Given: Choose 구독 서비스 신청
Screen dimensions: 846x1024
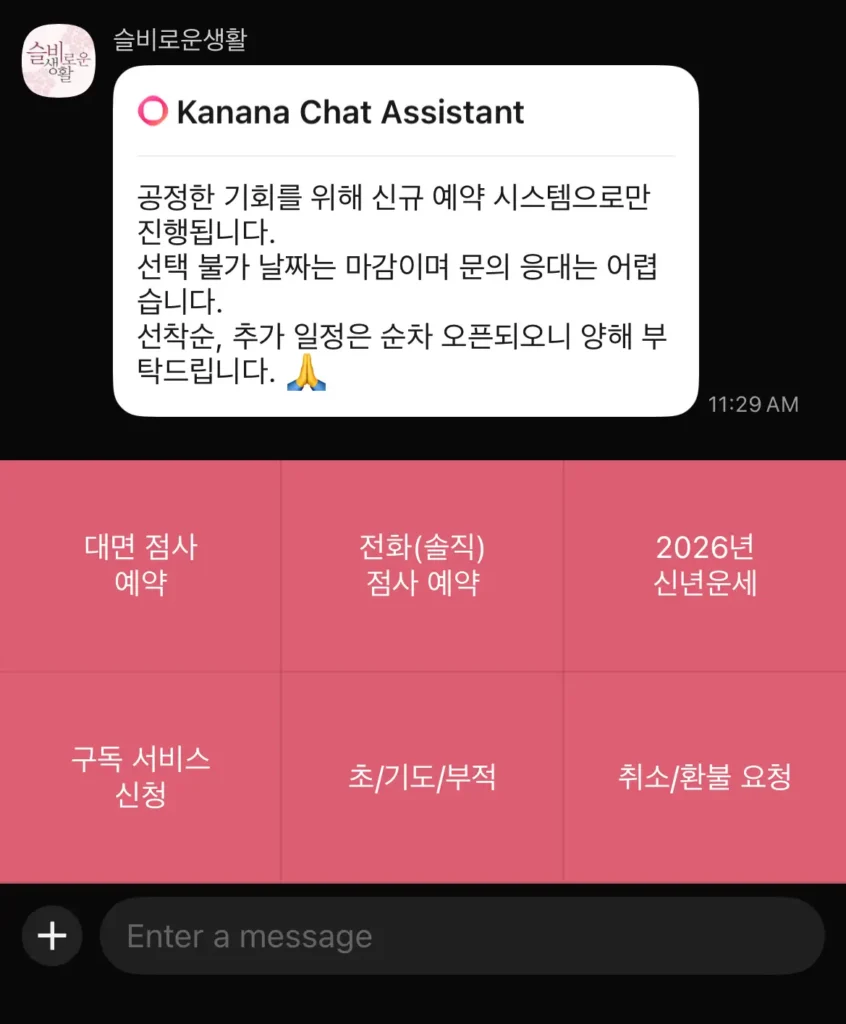Looking at the screenshot, I should 140,777.
